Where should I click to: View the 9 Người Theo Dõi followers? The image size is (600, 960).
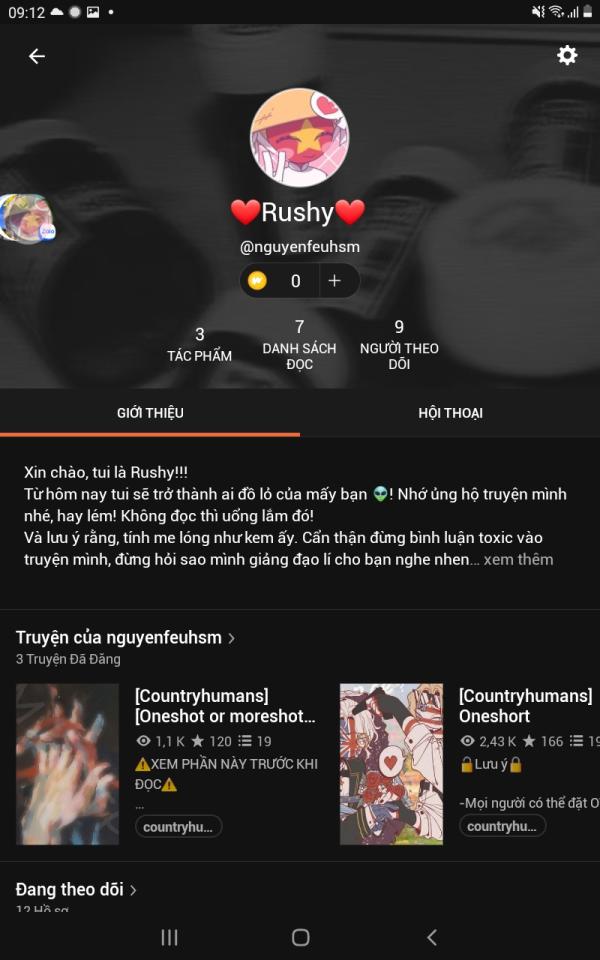point(399,344)
